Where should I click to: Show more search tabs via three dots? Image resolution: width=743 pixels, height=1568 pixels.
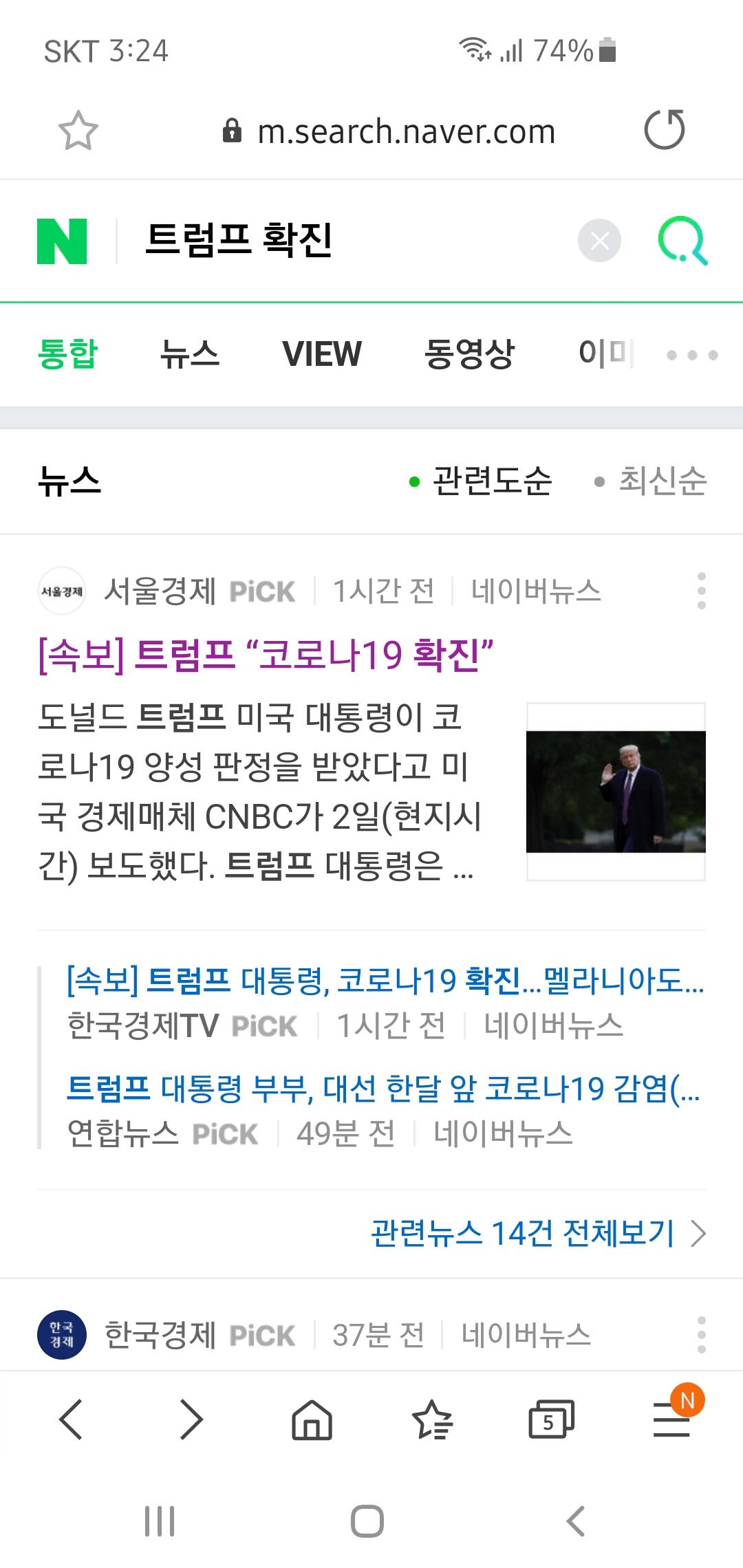point(692,355)
